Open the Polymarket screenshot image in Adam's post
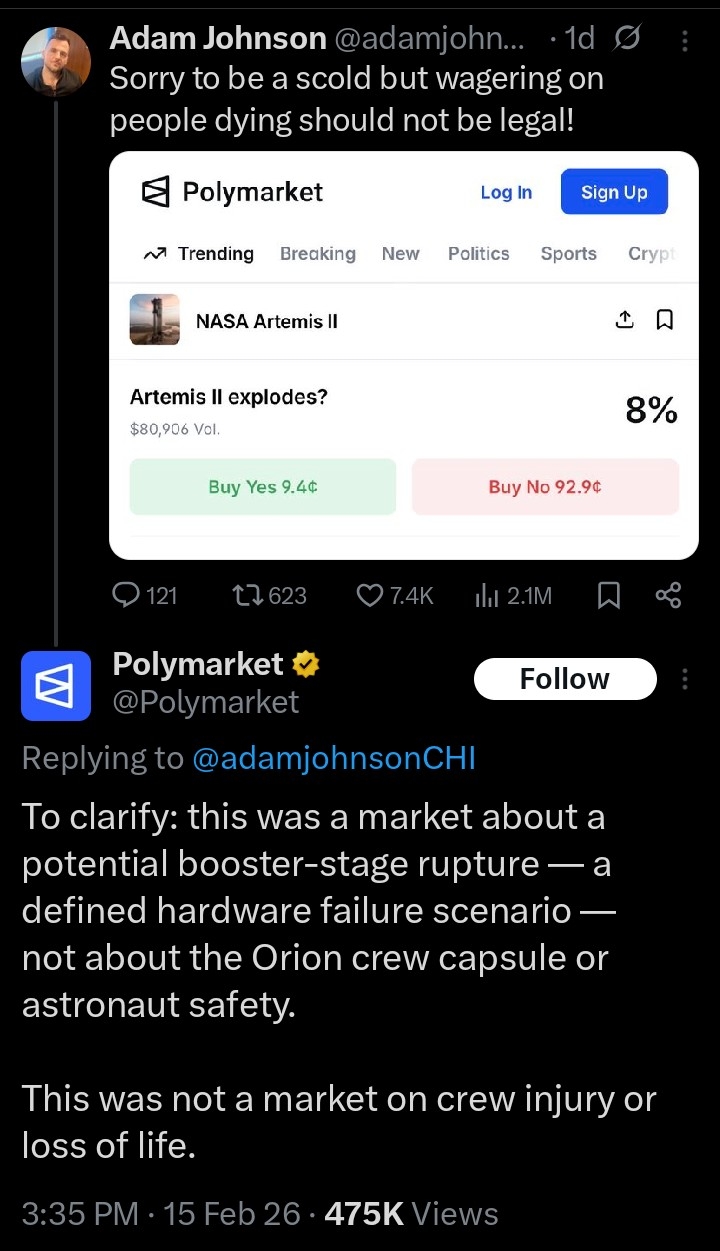720x1251 pixels. [403, 355]
